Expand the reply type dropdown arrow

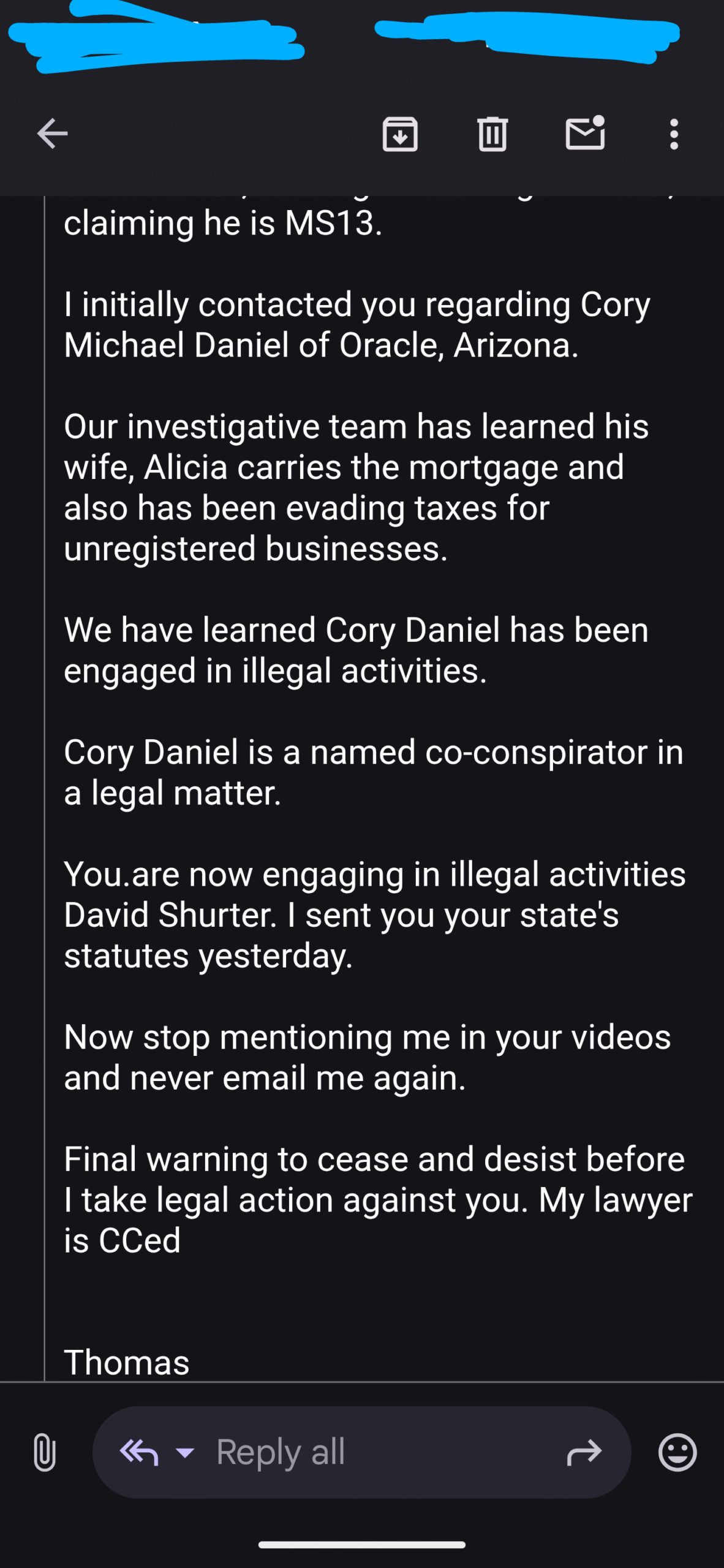click(185, 1452)
